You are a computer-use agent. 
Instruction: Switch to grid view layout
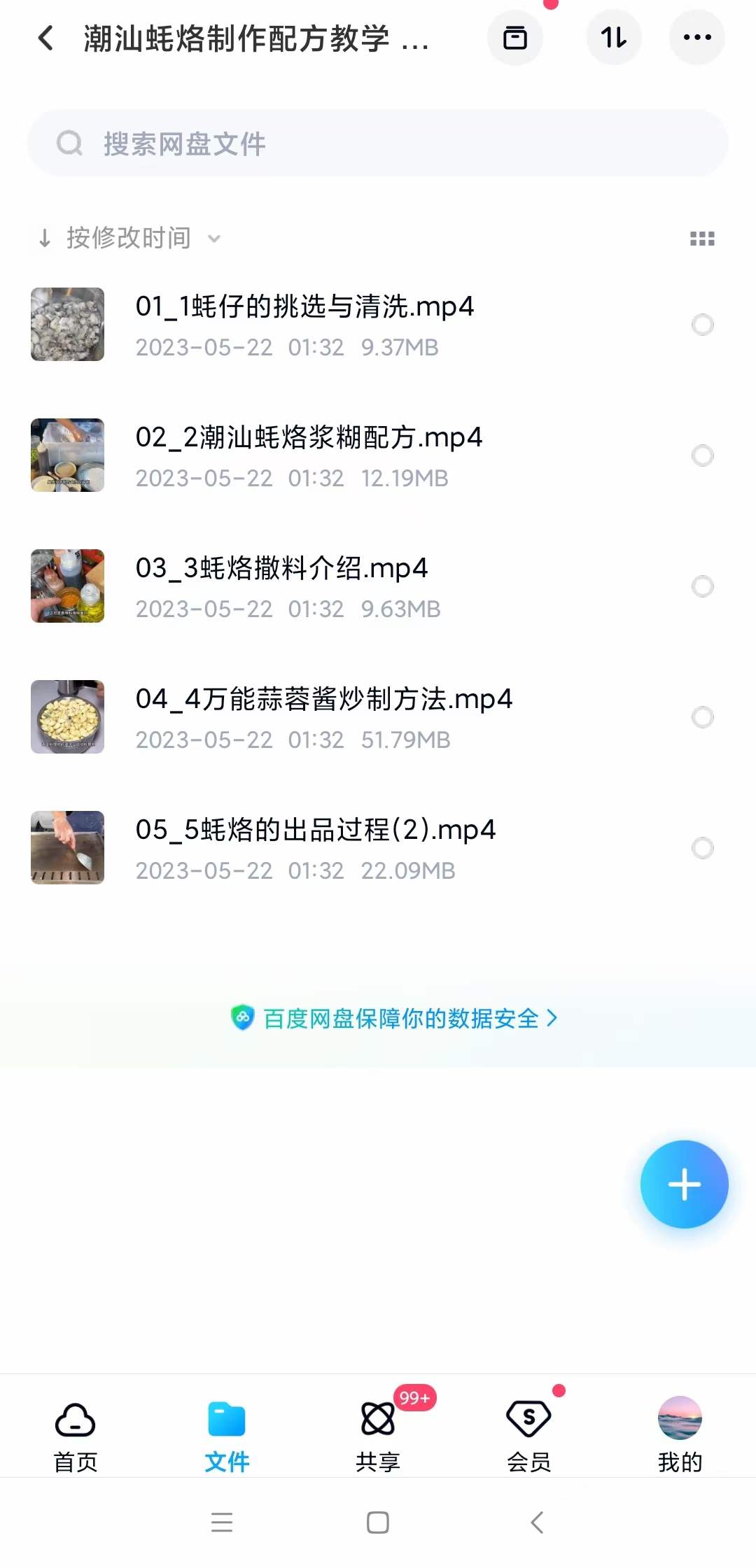click(702, 238)
